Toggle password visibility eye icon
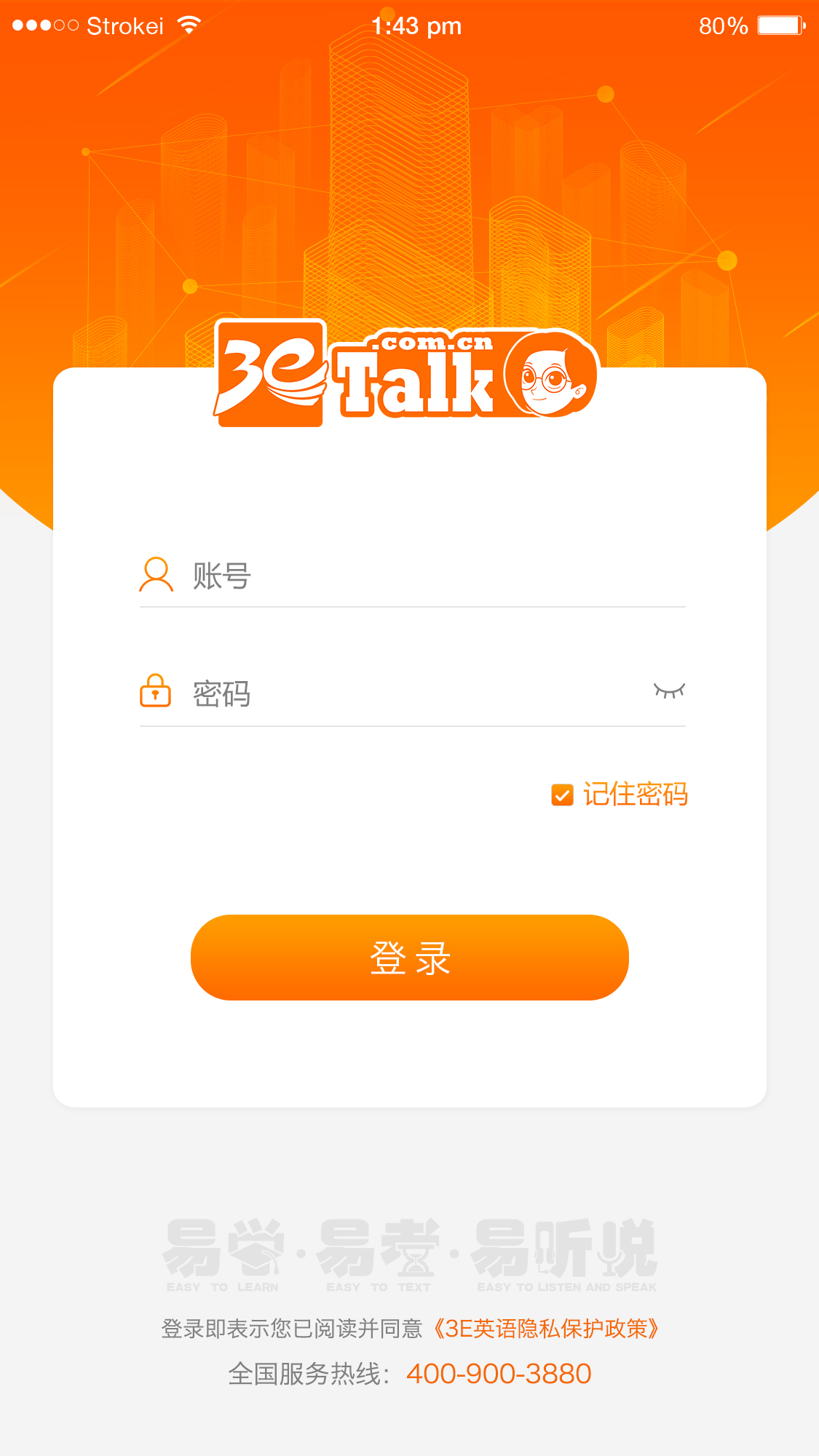Image resolution: width=819 pixels, height=1456 pixels. 669,691
